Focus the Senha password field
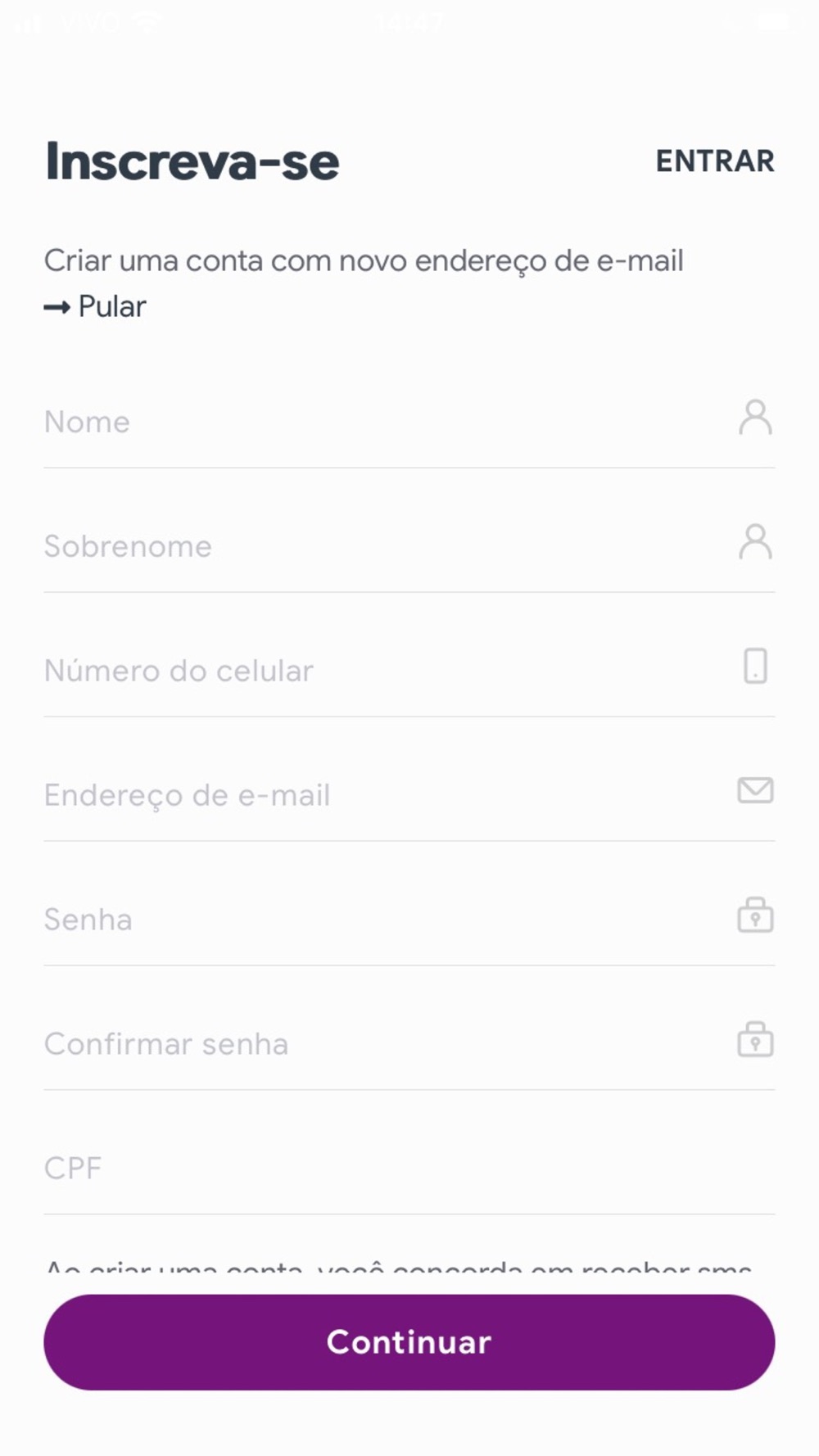The image size is (819, 1456). (x=409, y=920)
